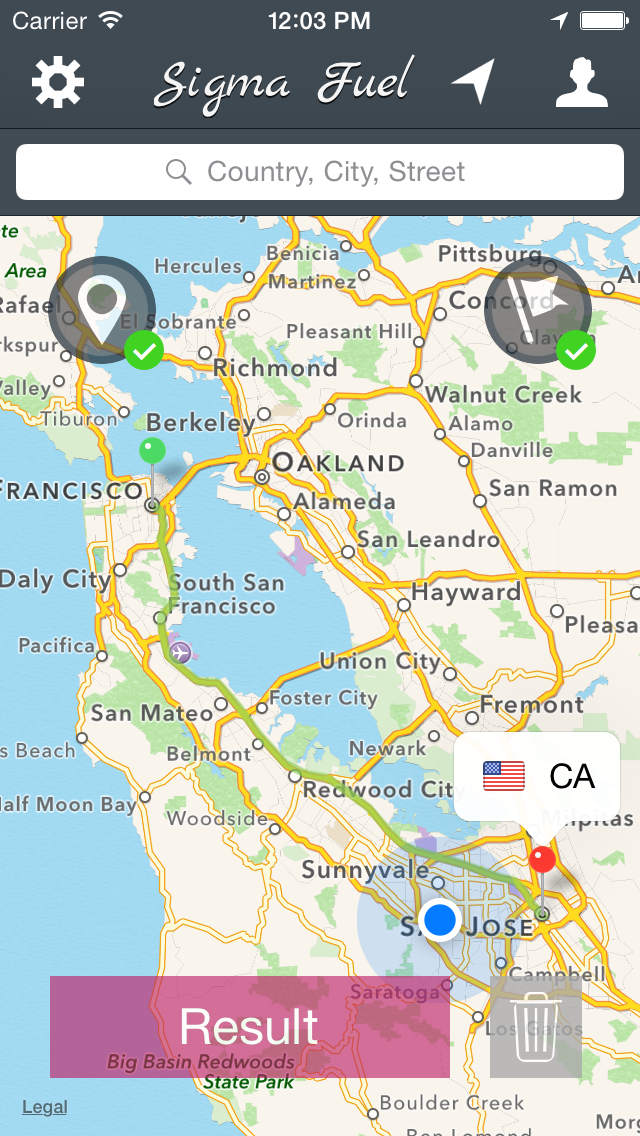The height and width of the screenshot is (1136, 640).
Task: Center map on current location arrow
Action: (x=473, y=81)
